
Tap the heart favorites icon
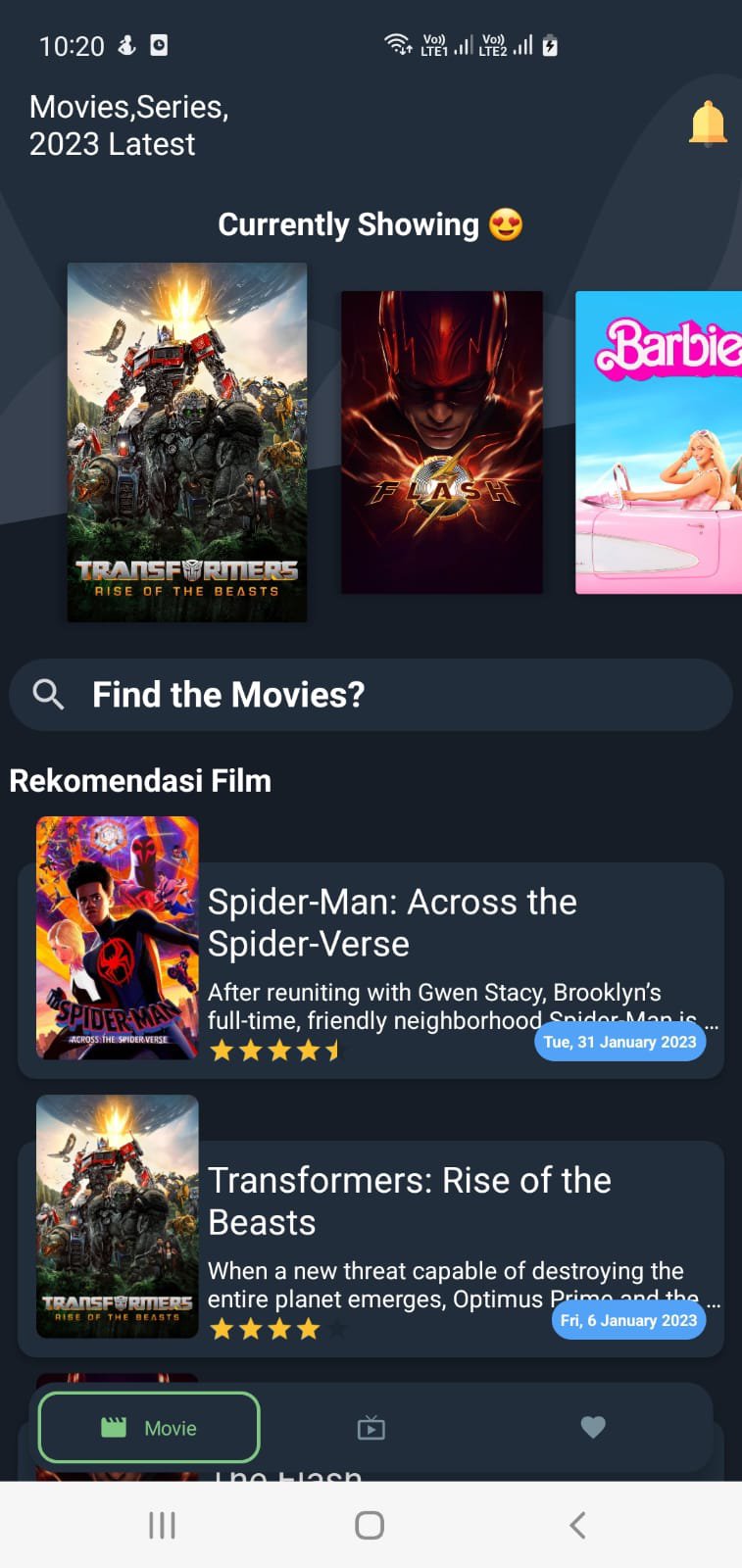[592, 1428]
